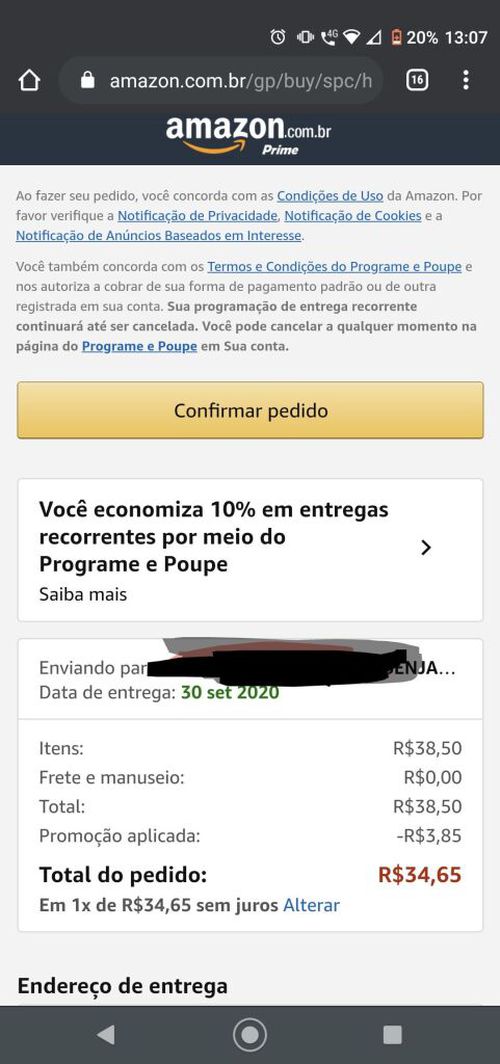500x1064 pixels.
Task: Open the Condições de Uso link
Action: [x=330, y=196]
